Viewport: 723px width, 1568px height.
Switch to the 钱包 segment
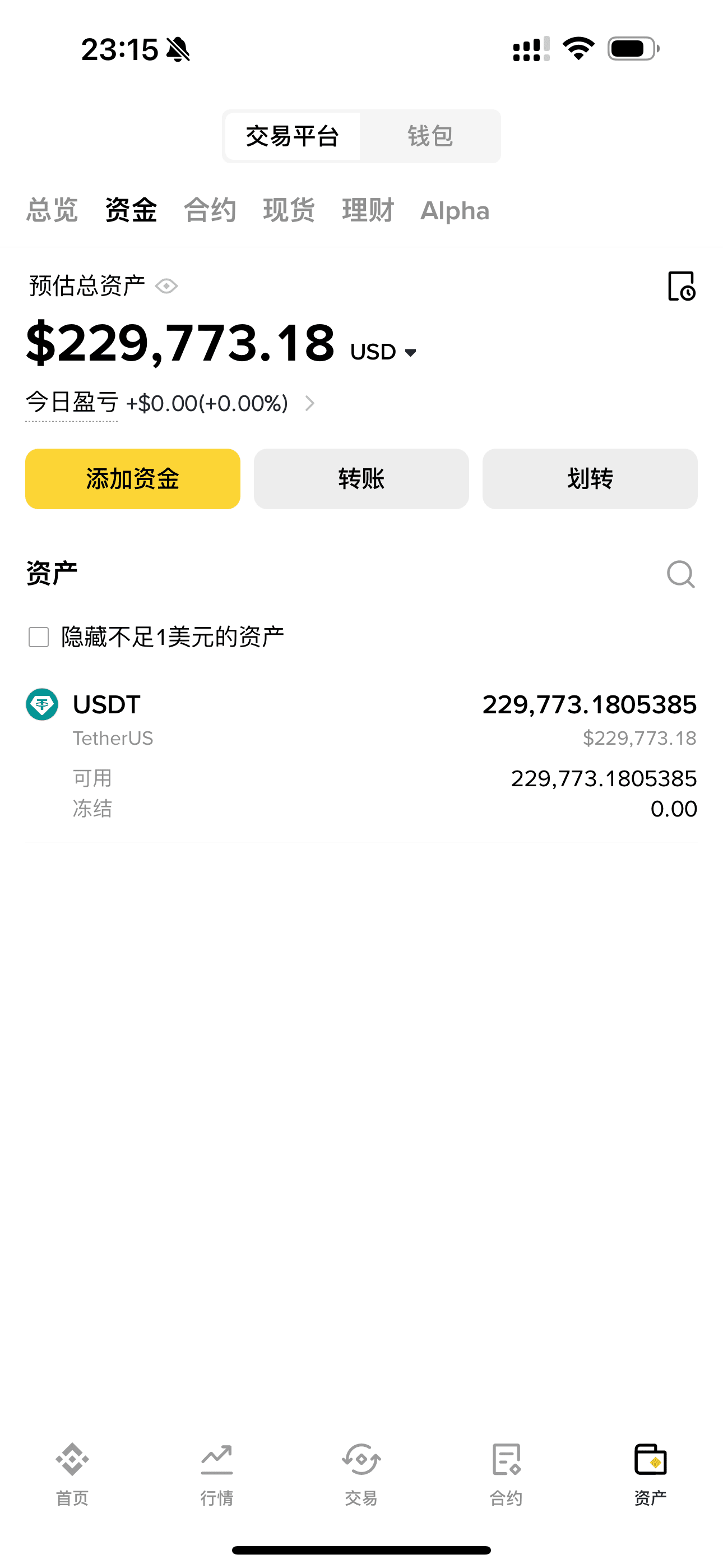point(430,136)
